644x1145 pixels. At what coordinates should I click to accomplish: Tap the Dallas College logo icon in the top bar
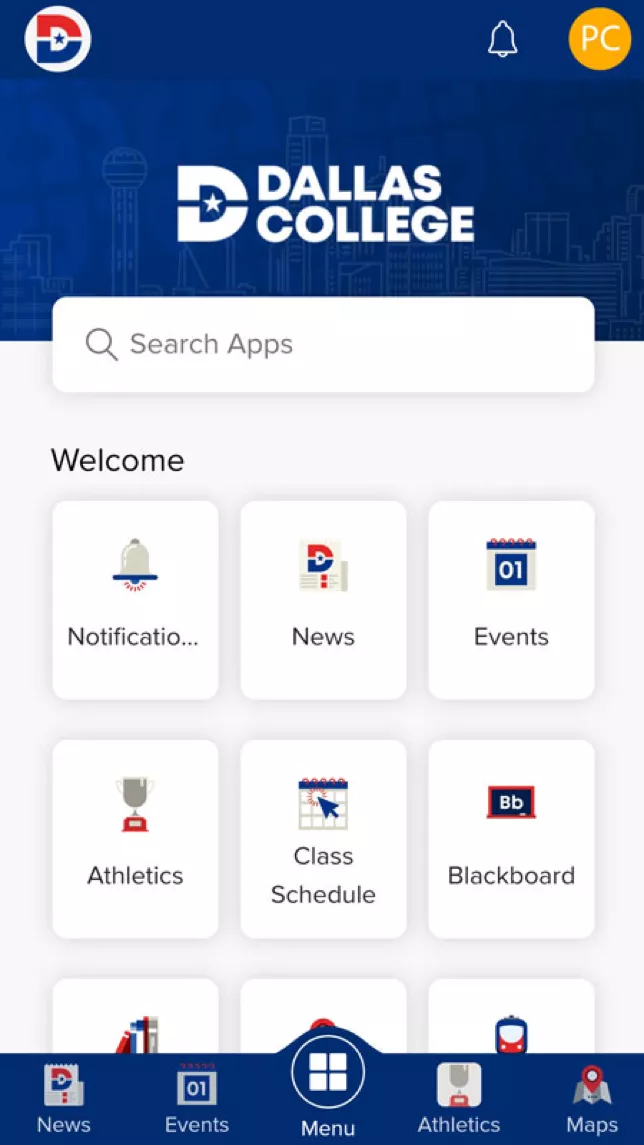click(x=58, y=39)
